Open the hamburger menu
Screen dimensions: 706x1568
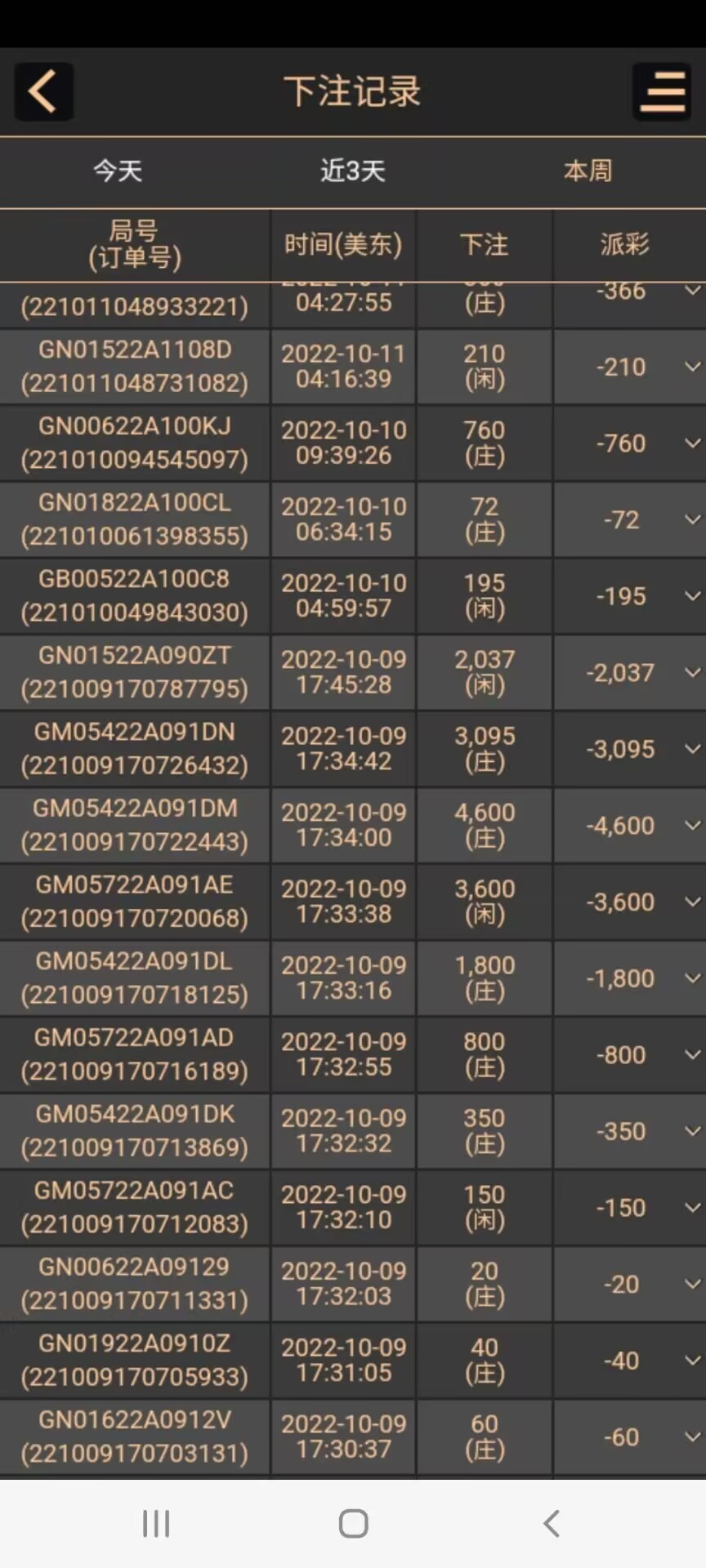(662, 91)
